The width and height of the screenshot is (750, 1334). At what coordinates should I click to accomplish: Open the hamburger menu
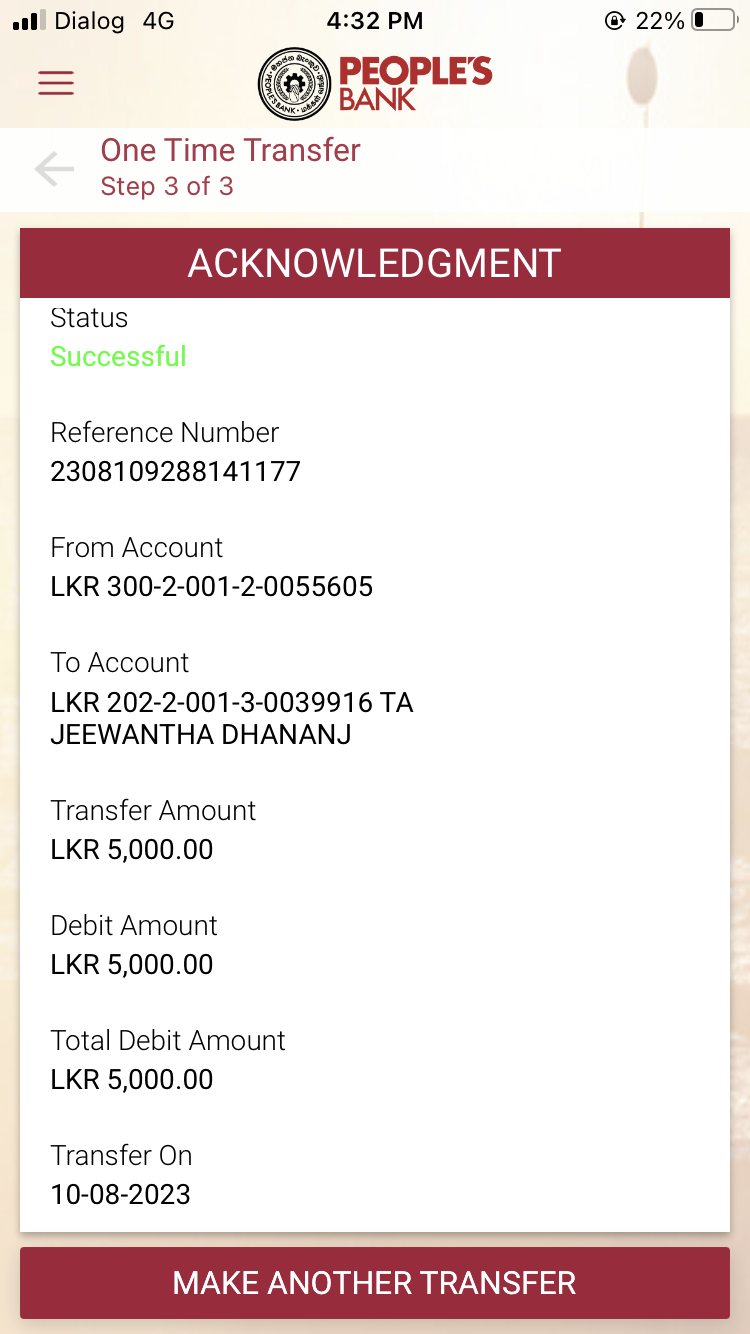click(56, 82)
